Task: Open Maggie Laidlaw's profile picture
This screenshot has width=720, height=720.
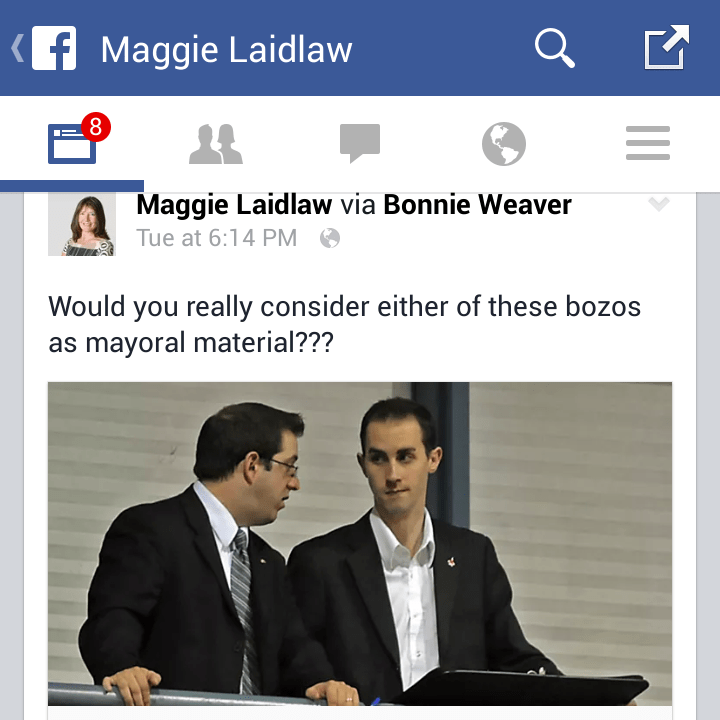Action: click(81, 224)
